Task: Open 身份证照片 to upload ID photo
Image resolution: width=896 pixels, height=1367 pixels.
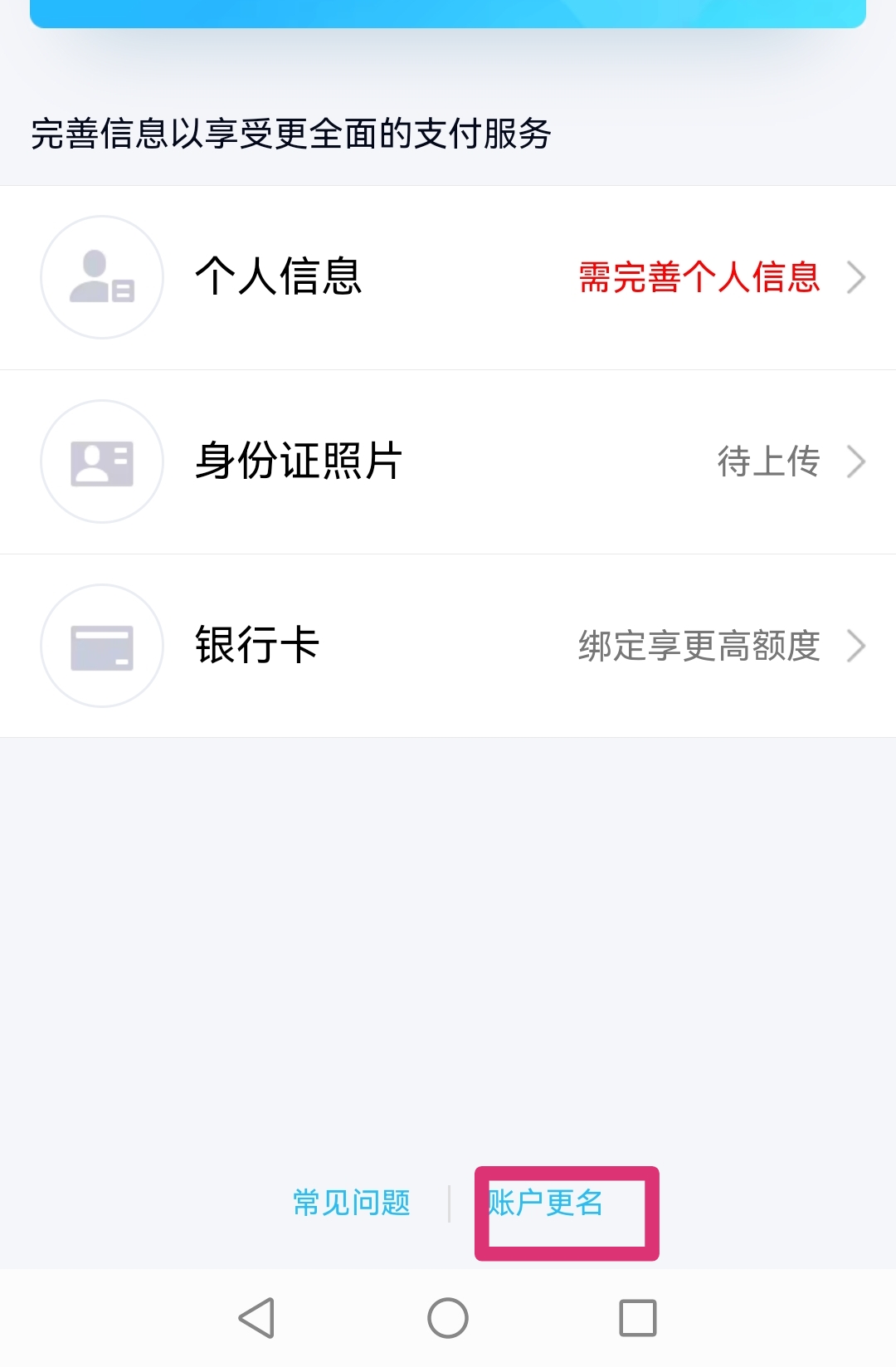Action: tap(448, 461)
